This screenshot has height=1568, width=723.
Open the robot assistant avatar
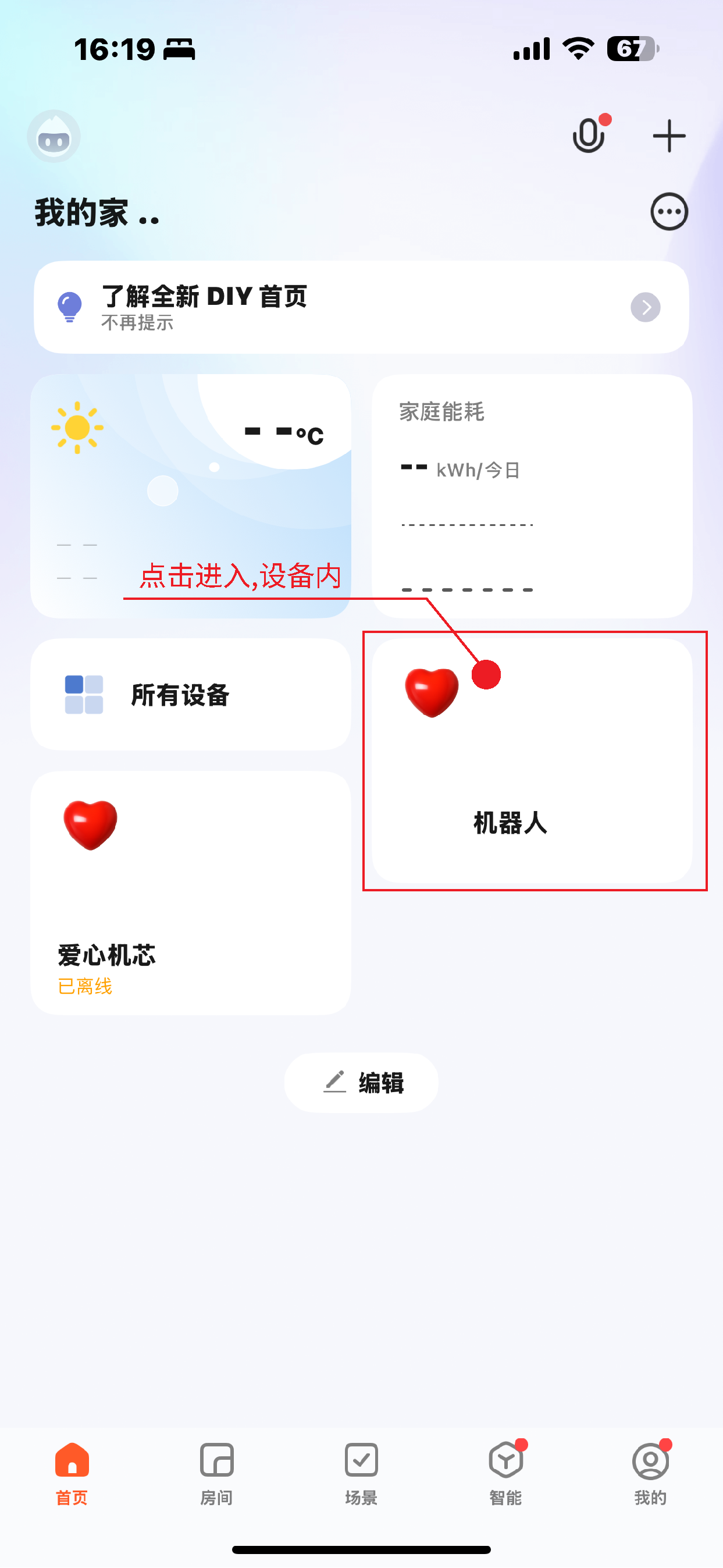point(54,136)
